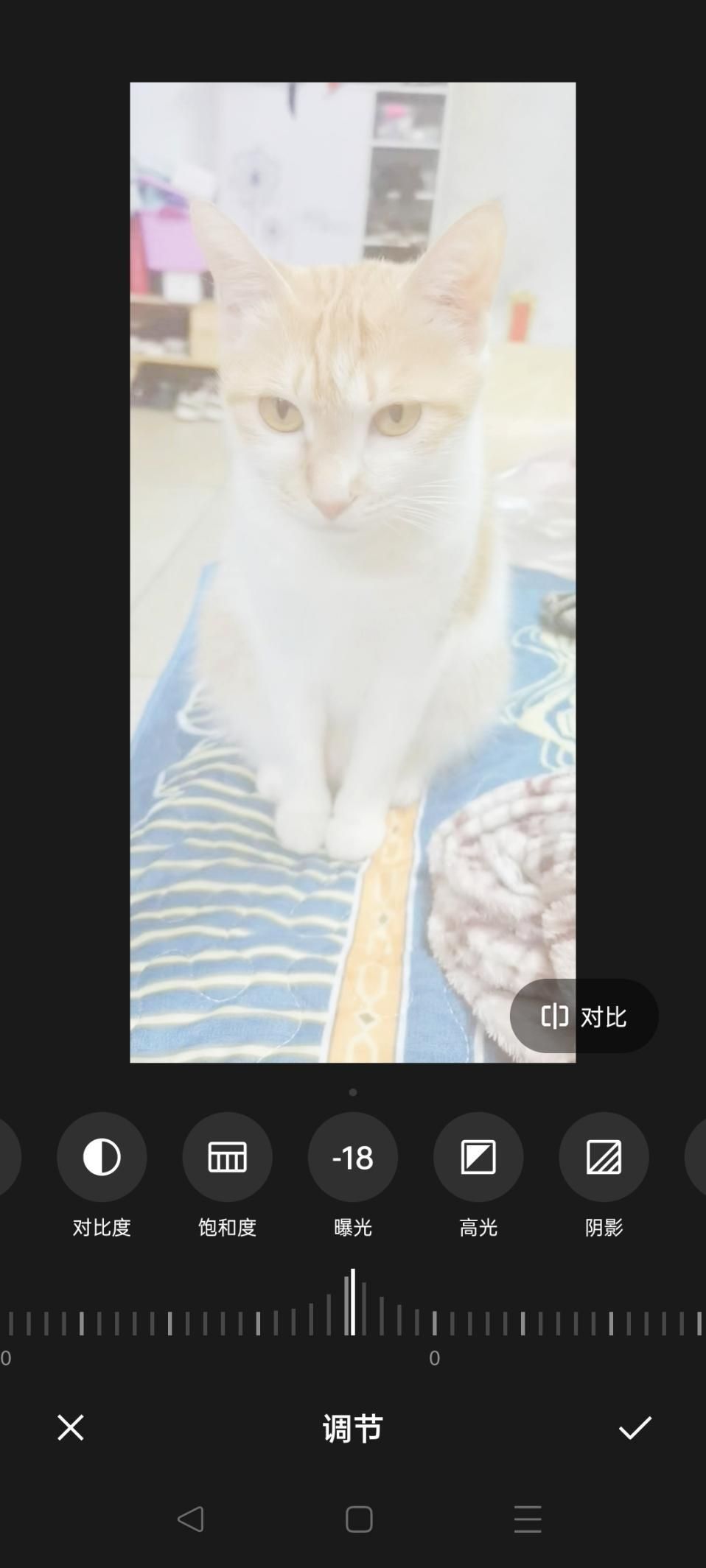Open recent apps from the navigation bar
Image resolution: width=706 pixels, height=1568 pixels.
pos(528,1519)
